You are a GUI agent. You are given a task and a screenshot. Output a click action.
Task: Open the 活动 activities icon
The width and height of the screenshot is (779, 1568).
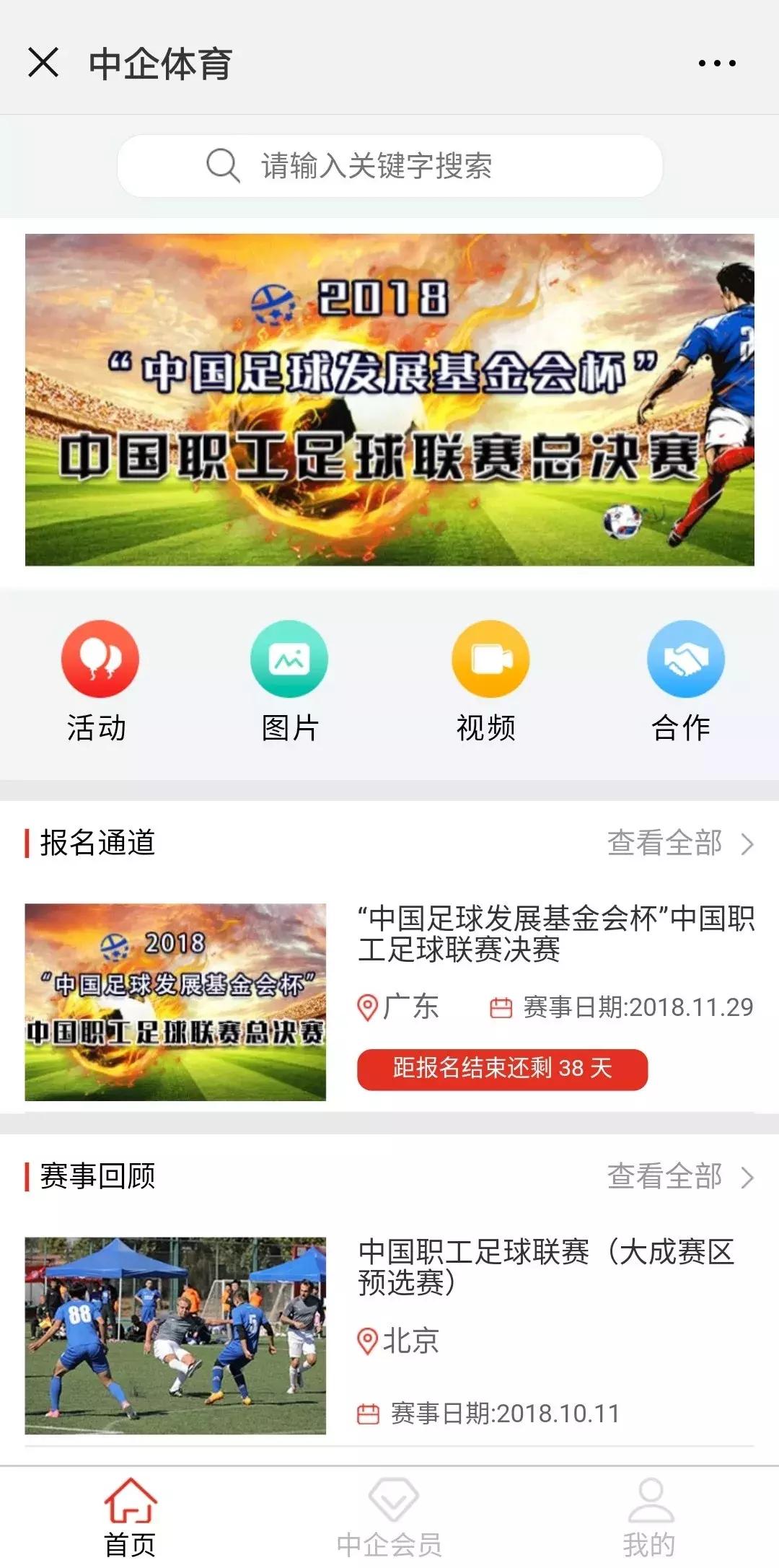coord(100,659)
